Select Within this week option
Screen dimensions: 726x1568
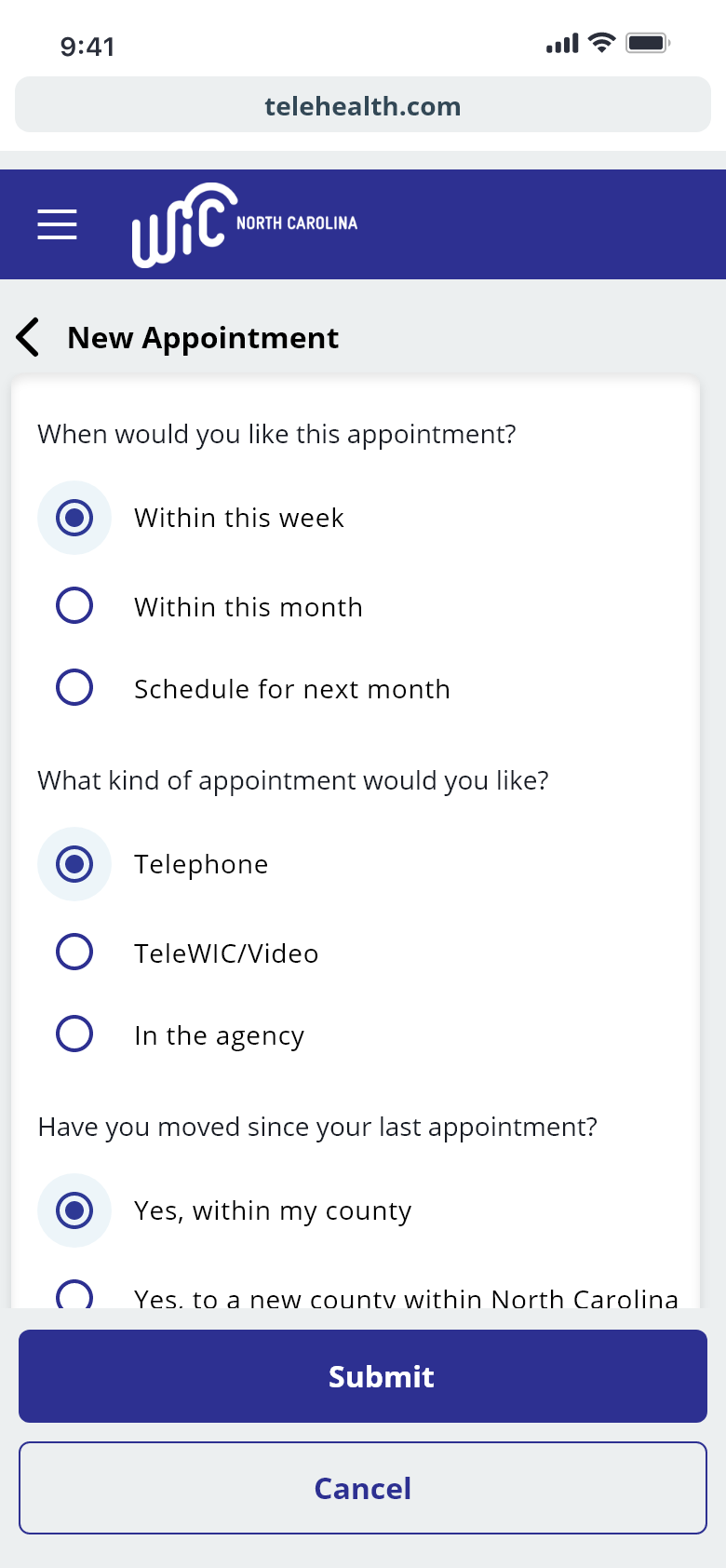click(x=74, y=518)
